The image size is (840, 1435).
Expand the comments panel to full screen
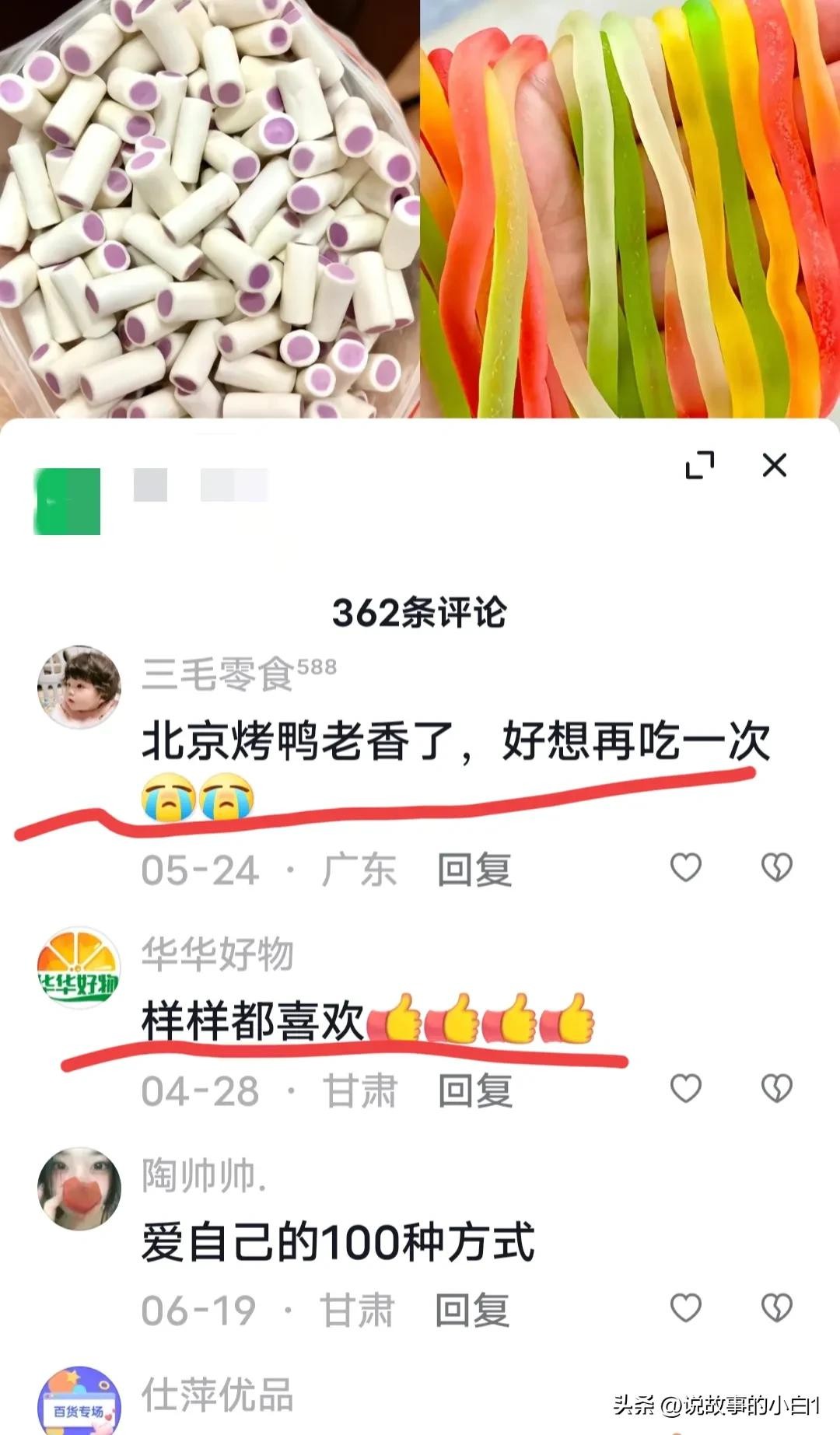[700, 465]
